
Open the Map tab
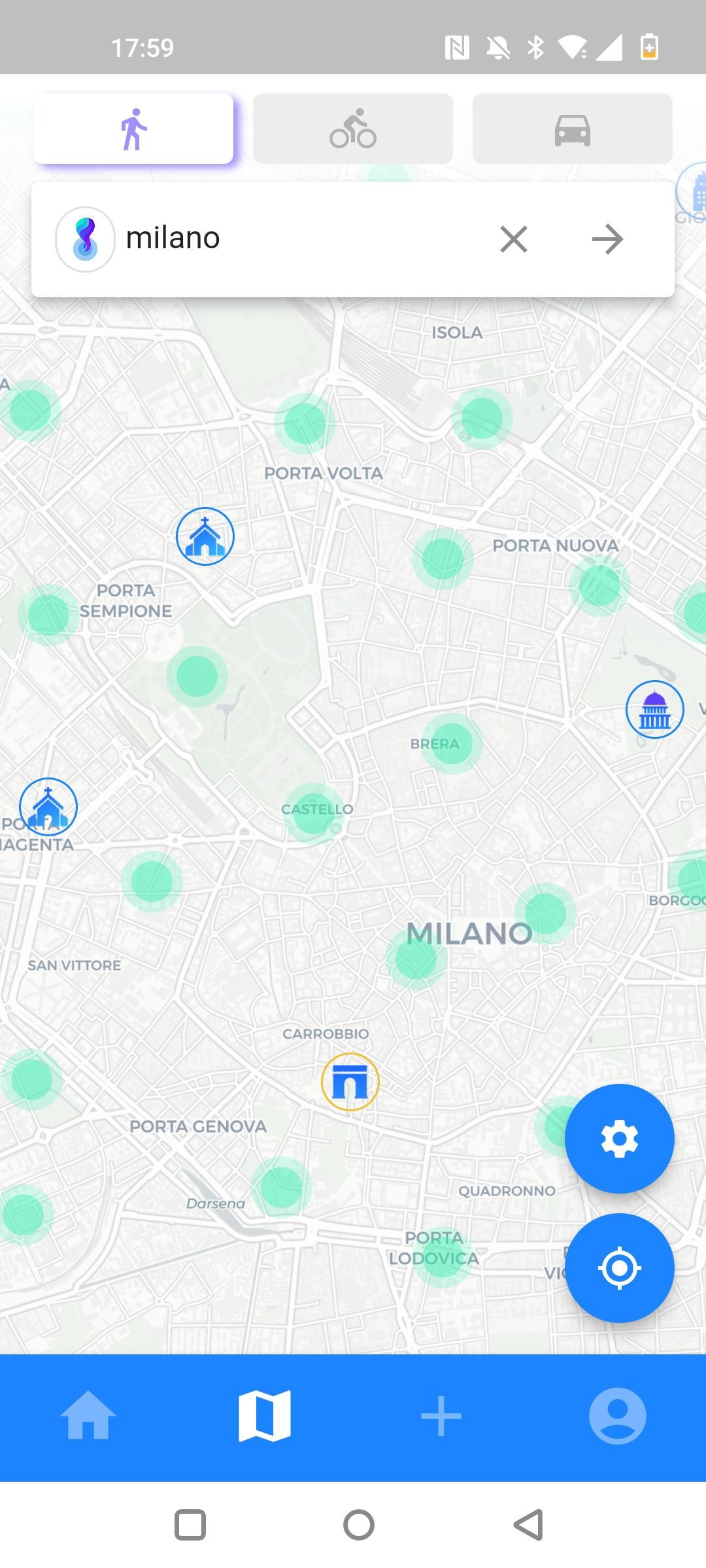pyautogui.click(x=265, y=1416)
